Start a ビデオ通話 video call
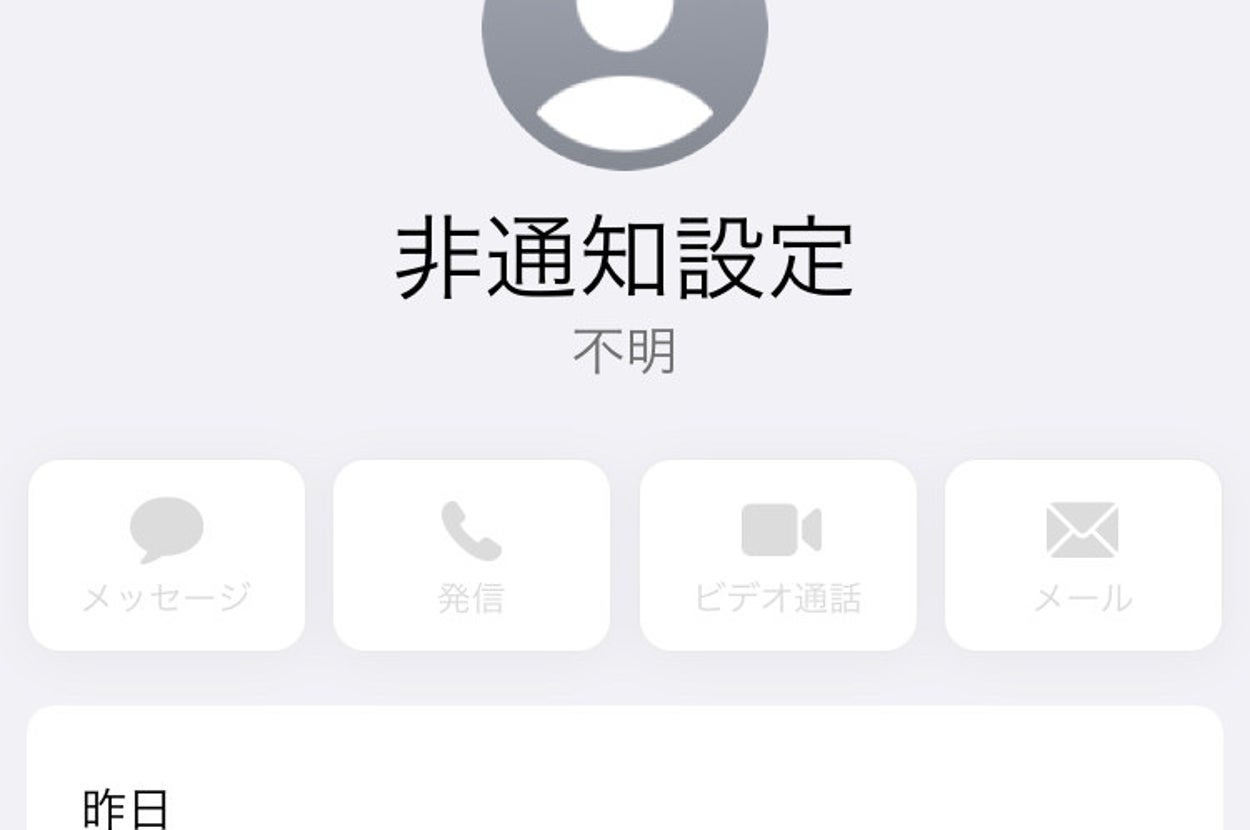This screenshot has width=1250, height=830. coord(778,555)
